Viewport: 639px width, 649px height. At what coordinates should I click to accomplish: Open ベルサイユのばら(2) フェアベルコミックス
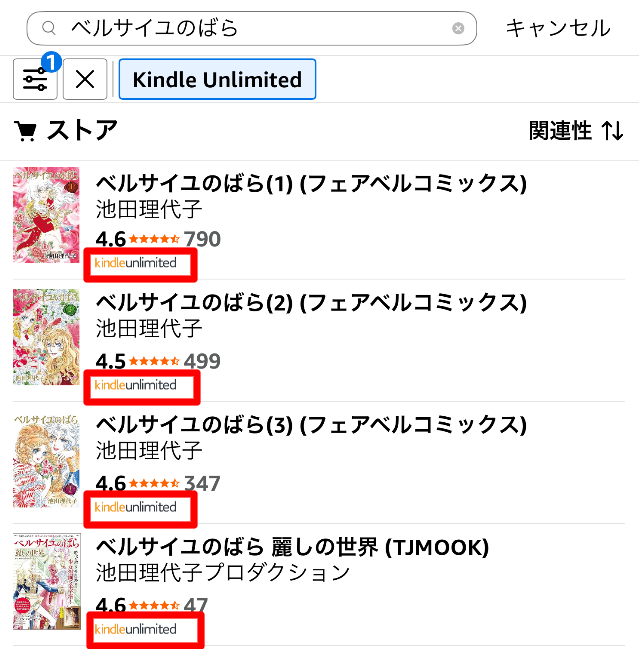pos(310,303)
